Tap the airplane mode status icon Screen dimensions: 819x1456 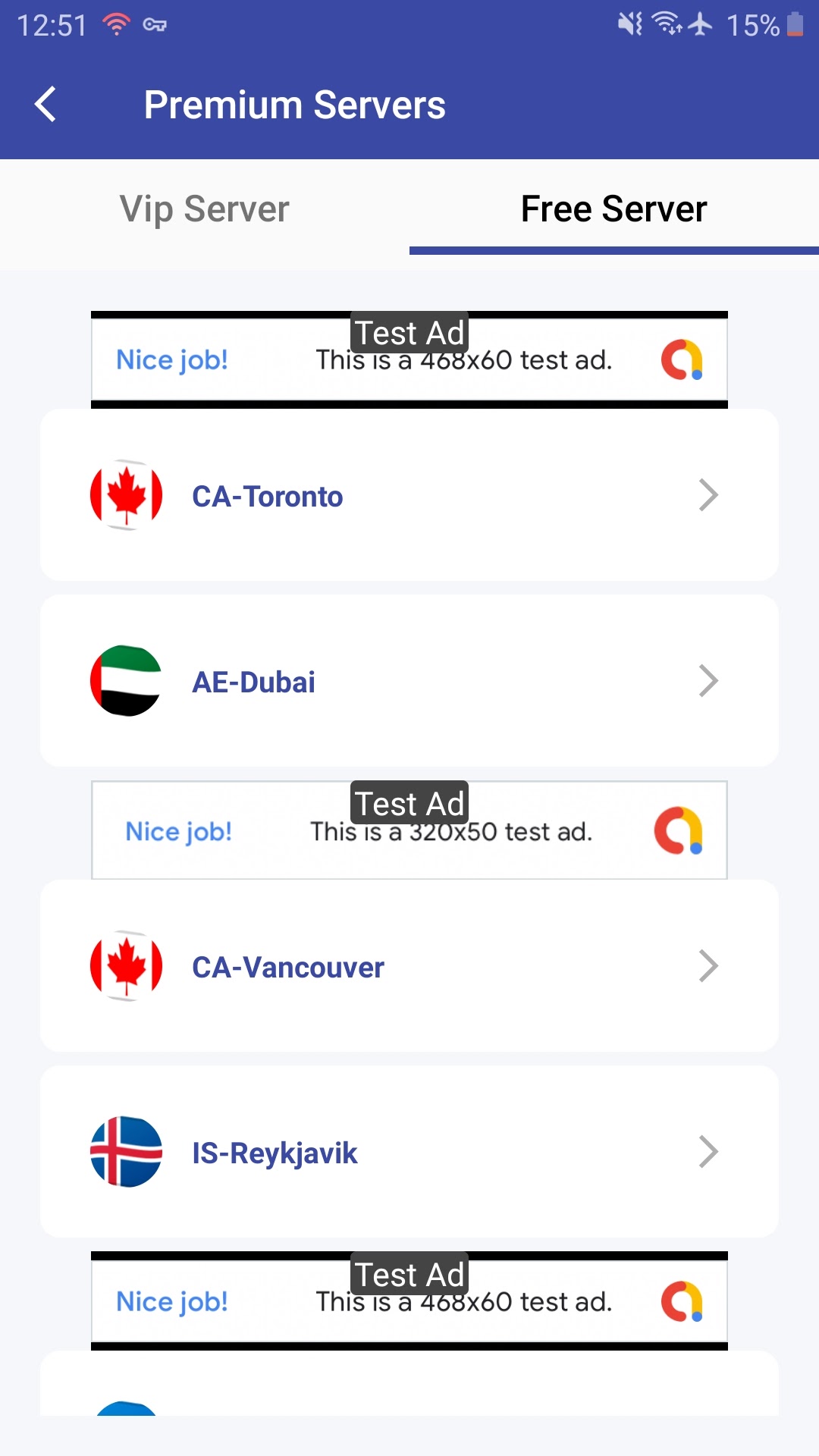tap(698, 25)
